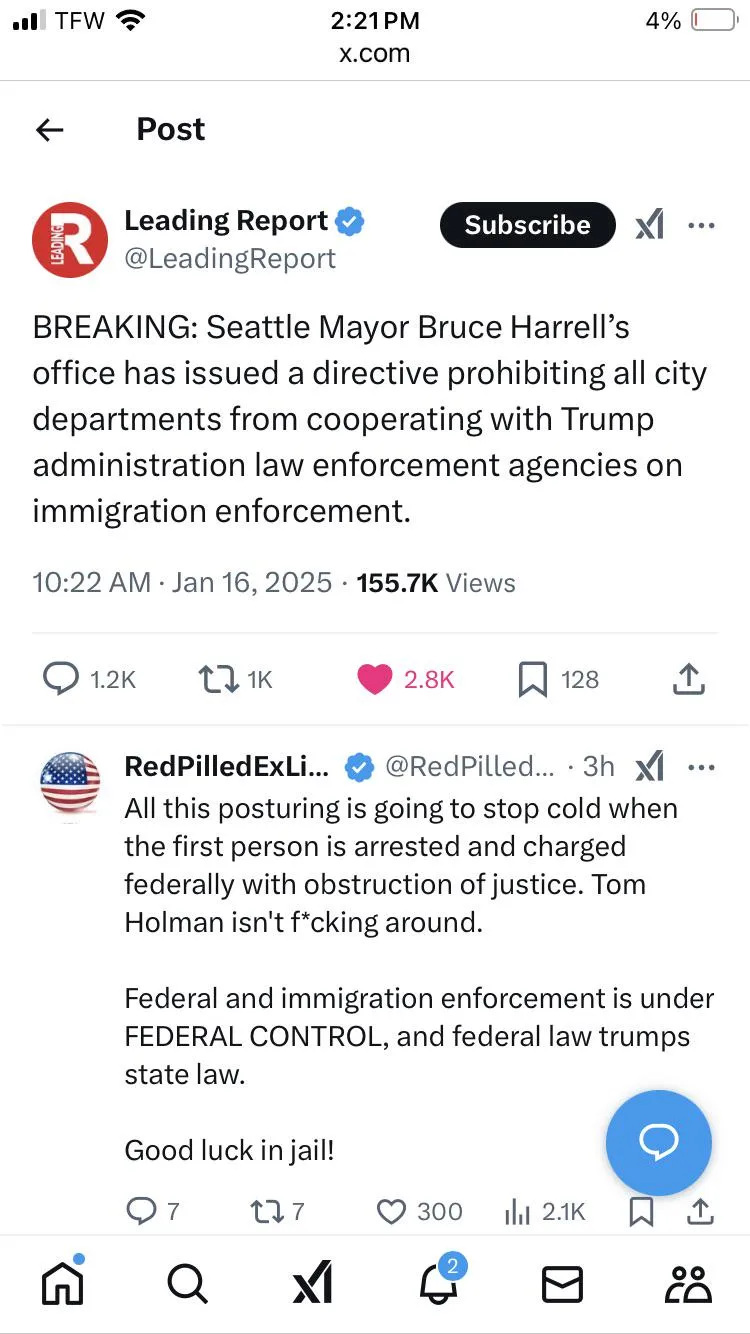Viewport: 750px width, 1334px height.
Task: Reply to the Leading Report post
Action: (61, 680)
